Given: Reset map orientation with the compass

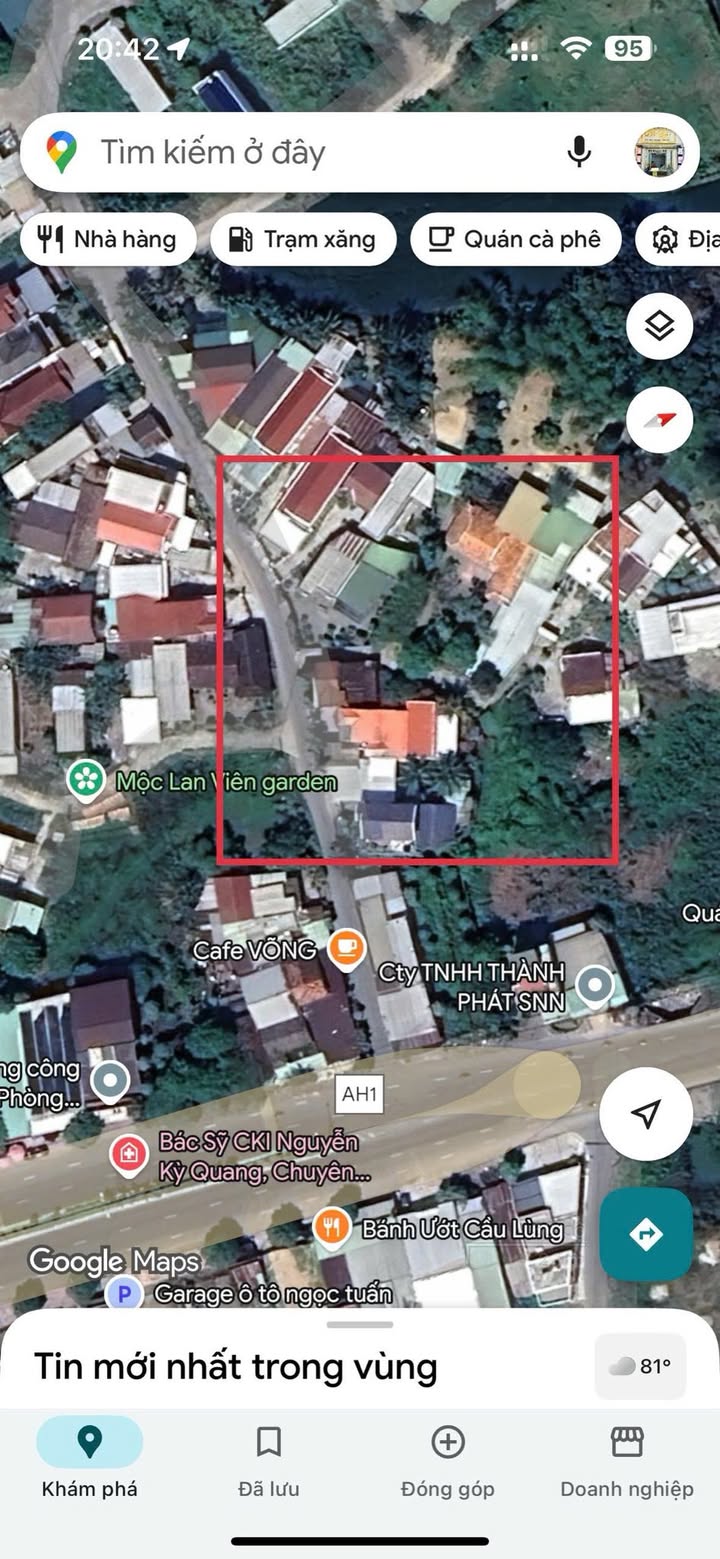Looking at the screenshot, I should (x=659, y=419).
